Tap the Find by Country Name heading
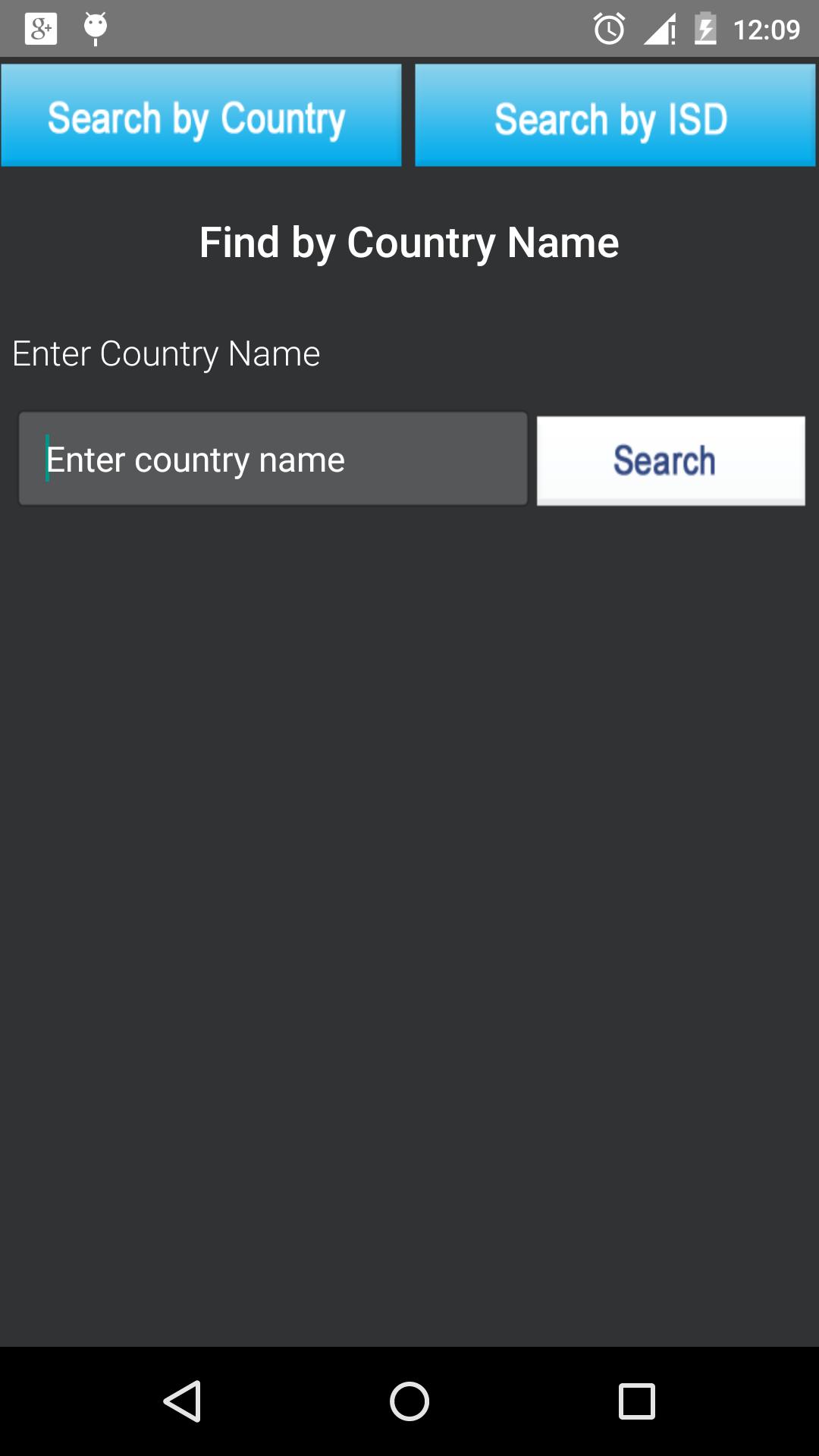The height and width of the screenshot is (1456, 819). click(409, 242)
